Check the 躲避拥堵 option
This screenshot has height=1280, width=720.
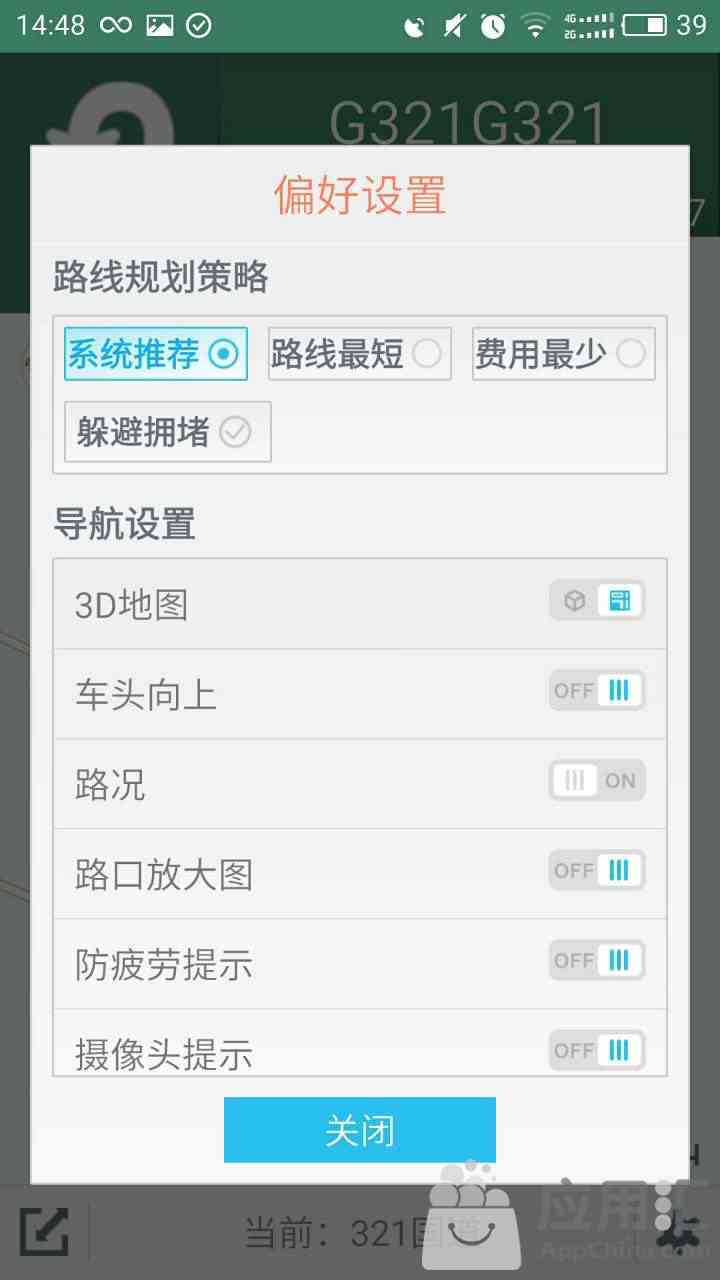tap(167, 432)
